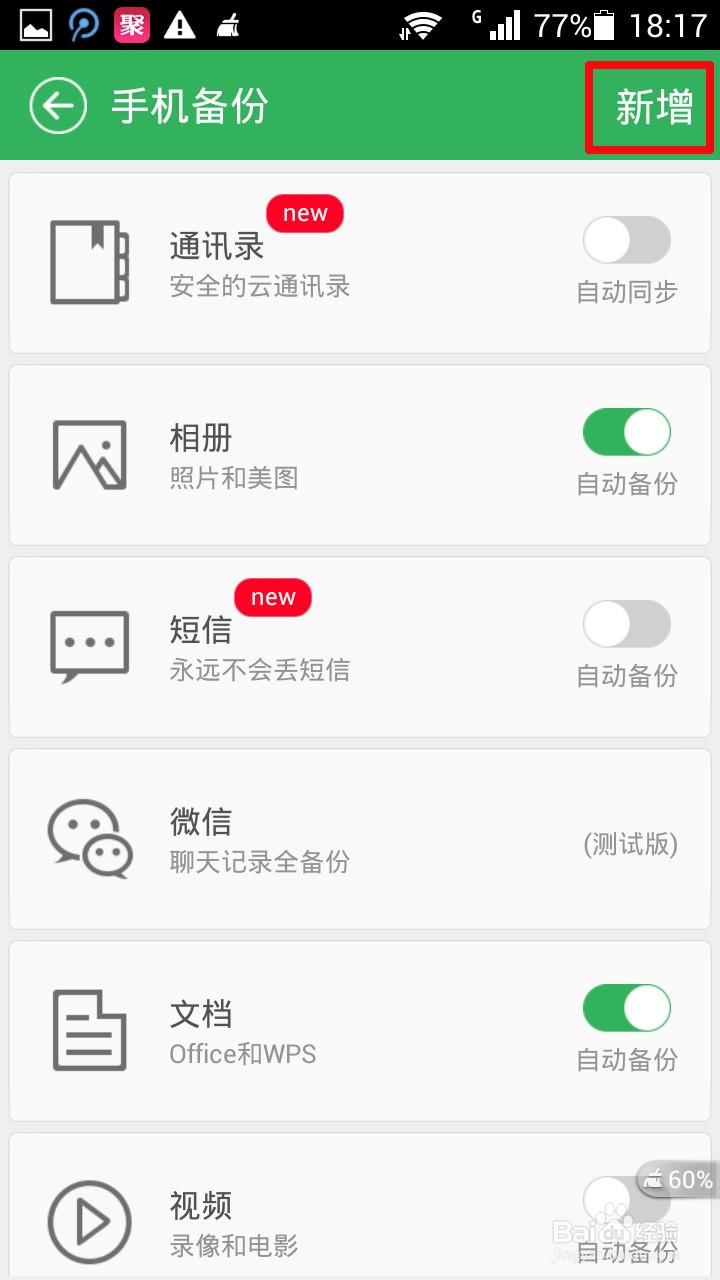Enable auto backup for 短信
720x1280 pixels.
pyautogui.click(x=627, y=625)
